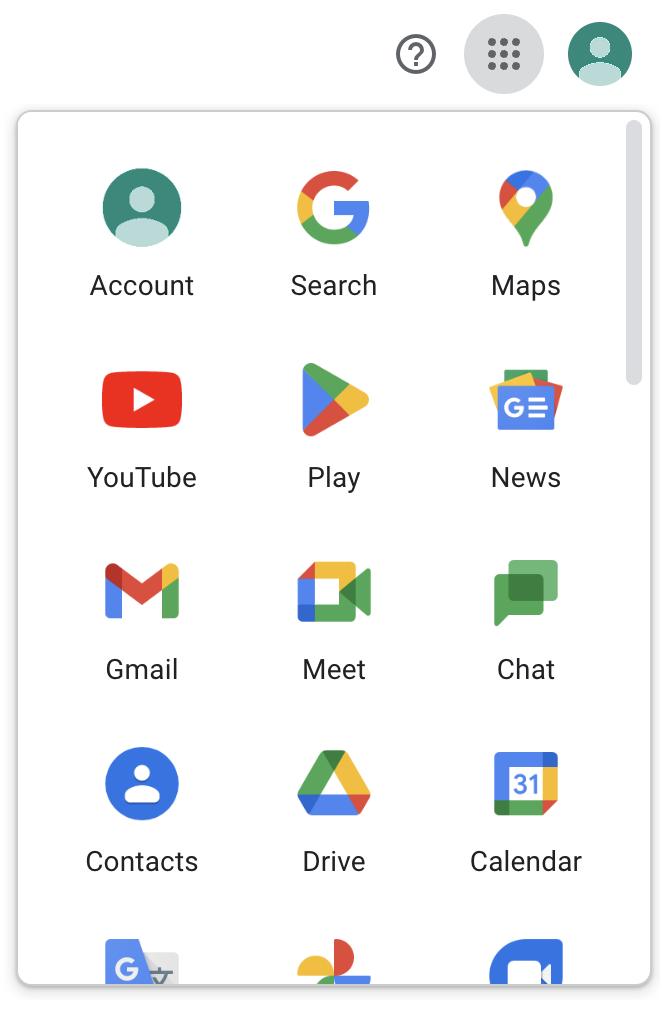Close the Google apps grid launcher

[x=504, y=54]
